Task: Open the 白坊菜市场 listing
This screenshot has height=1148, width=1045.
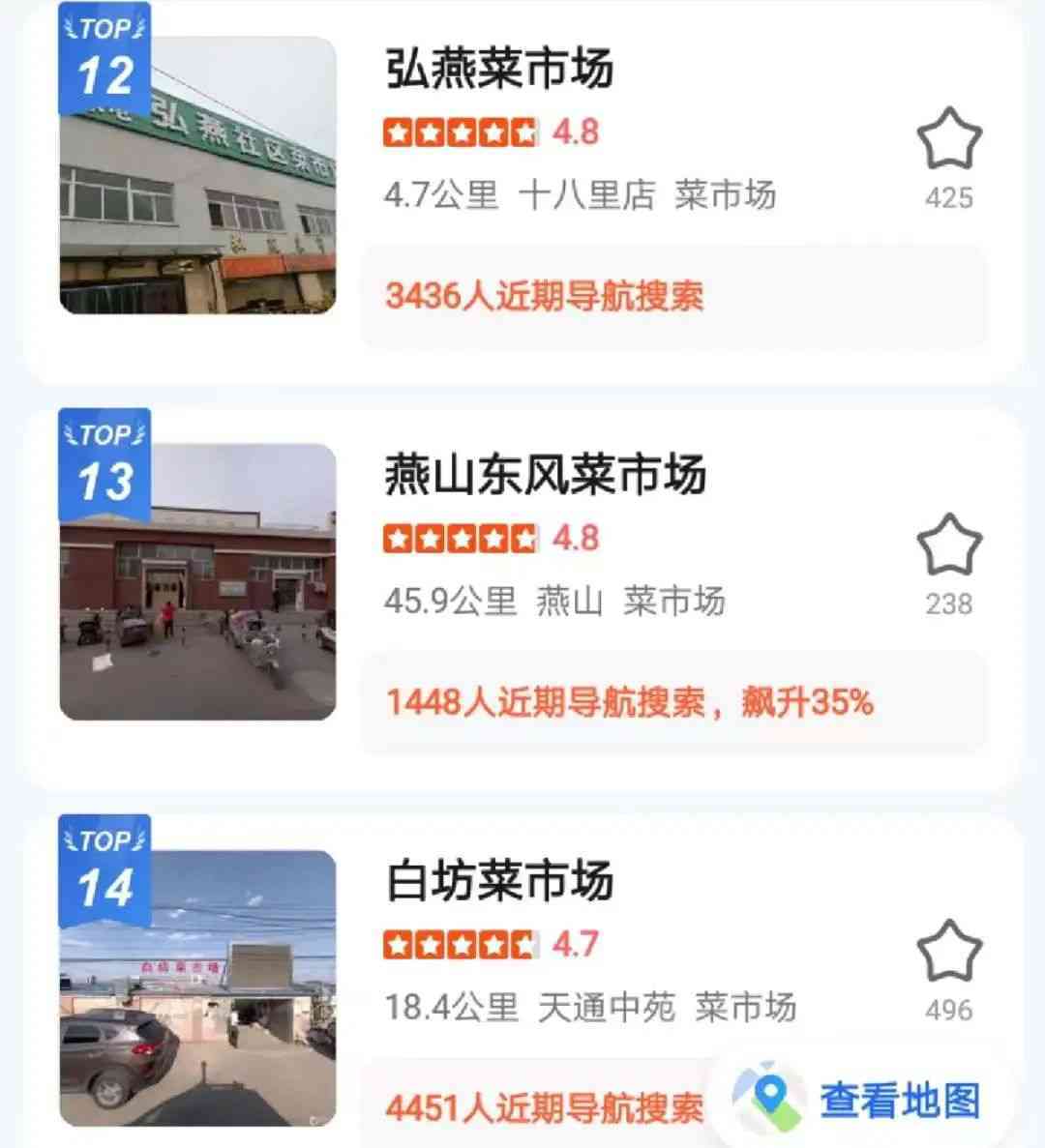Action: tap(499, 882)
